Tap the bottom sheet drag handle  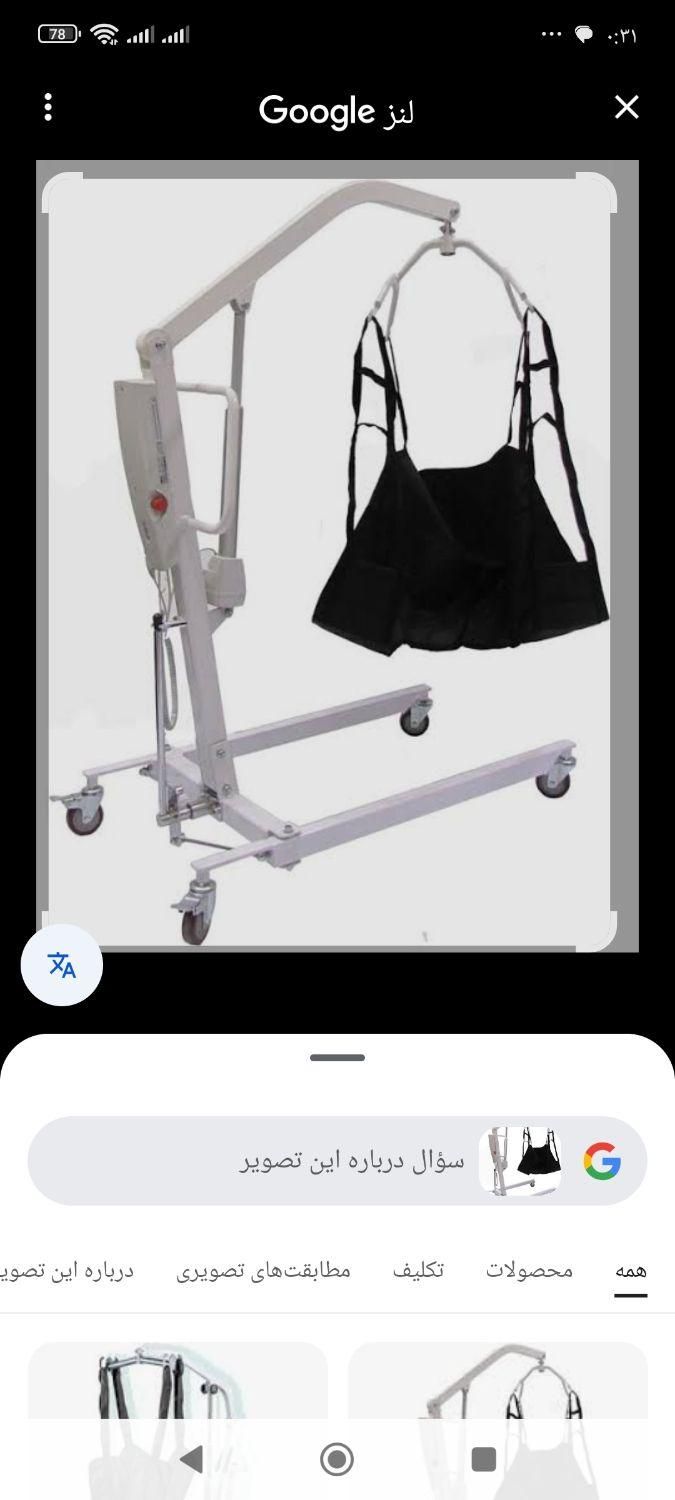click(x=337, y=1057)
